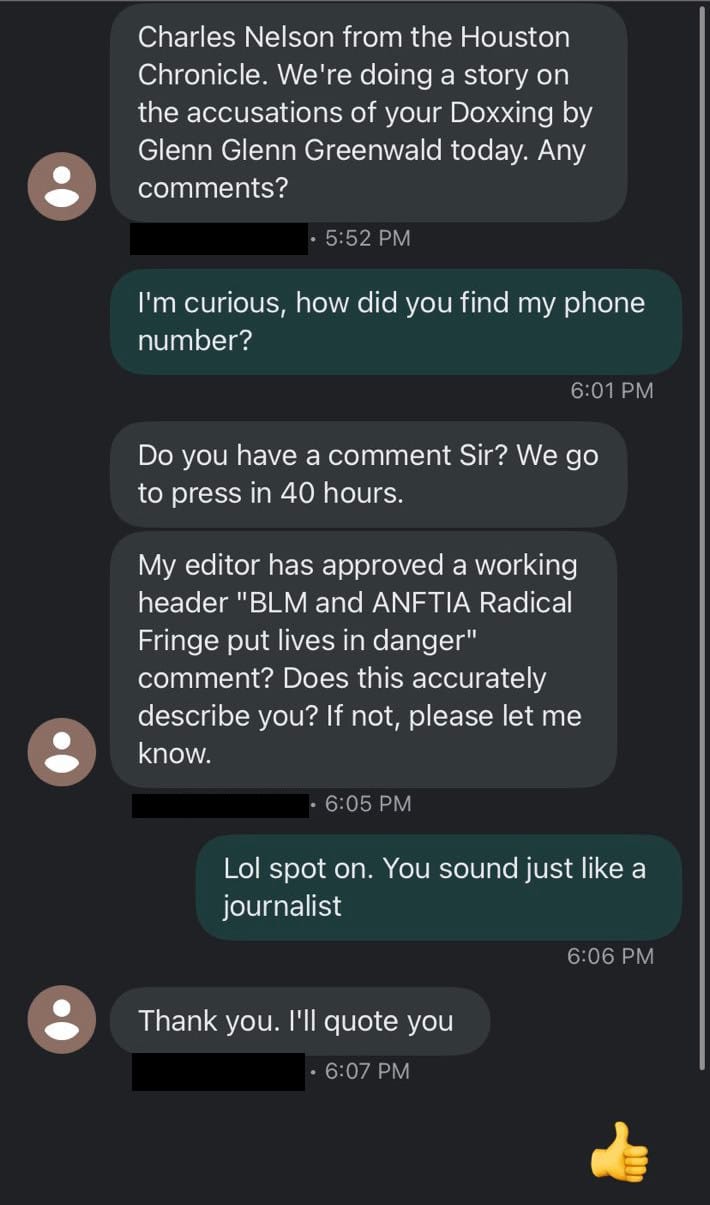Tap avatar beside the working header message

click(62, 752)
